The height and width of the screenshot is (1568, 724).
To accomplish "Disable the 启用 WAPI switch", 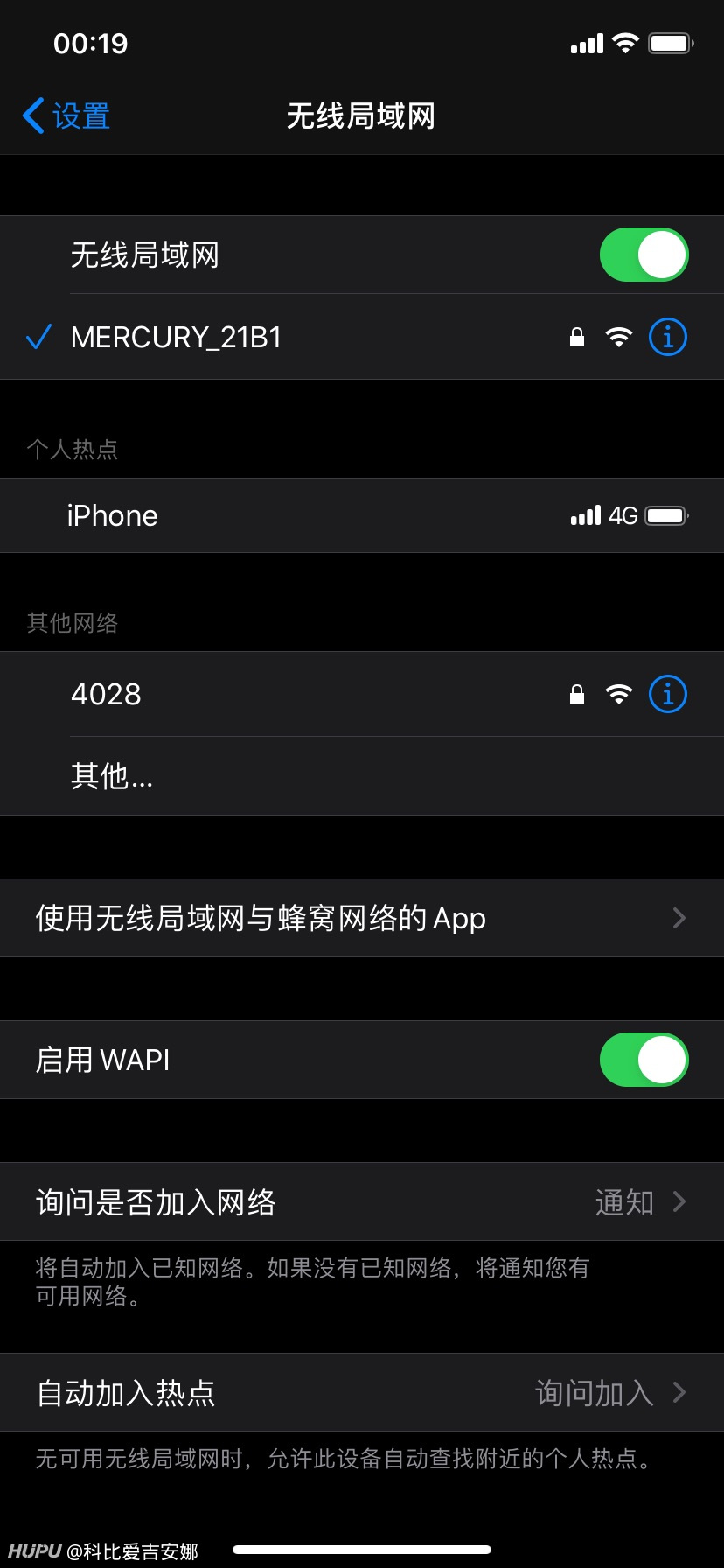I will [x=644, y=1060].
